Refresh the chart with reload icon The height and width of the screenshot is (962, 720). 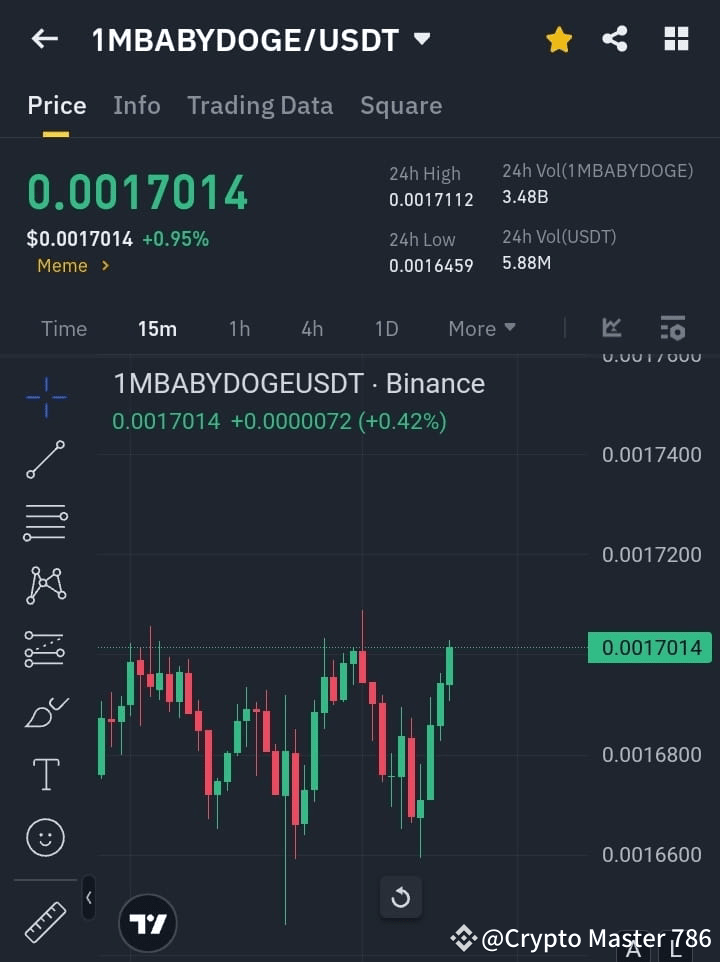(x=401, y=898)
